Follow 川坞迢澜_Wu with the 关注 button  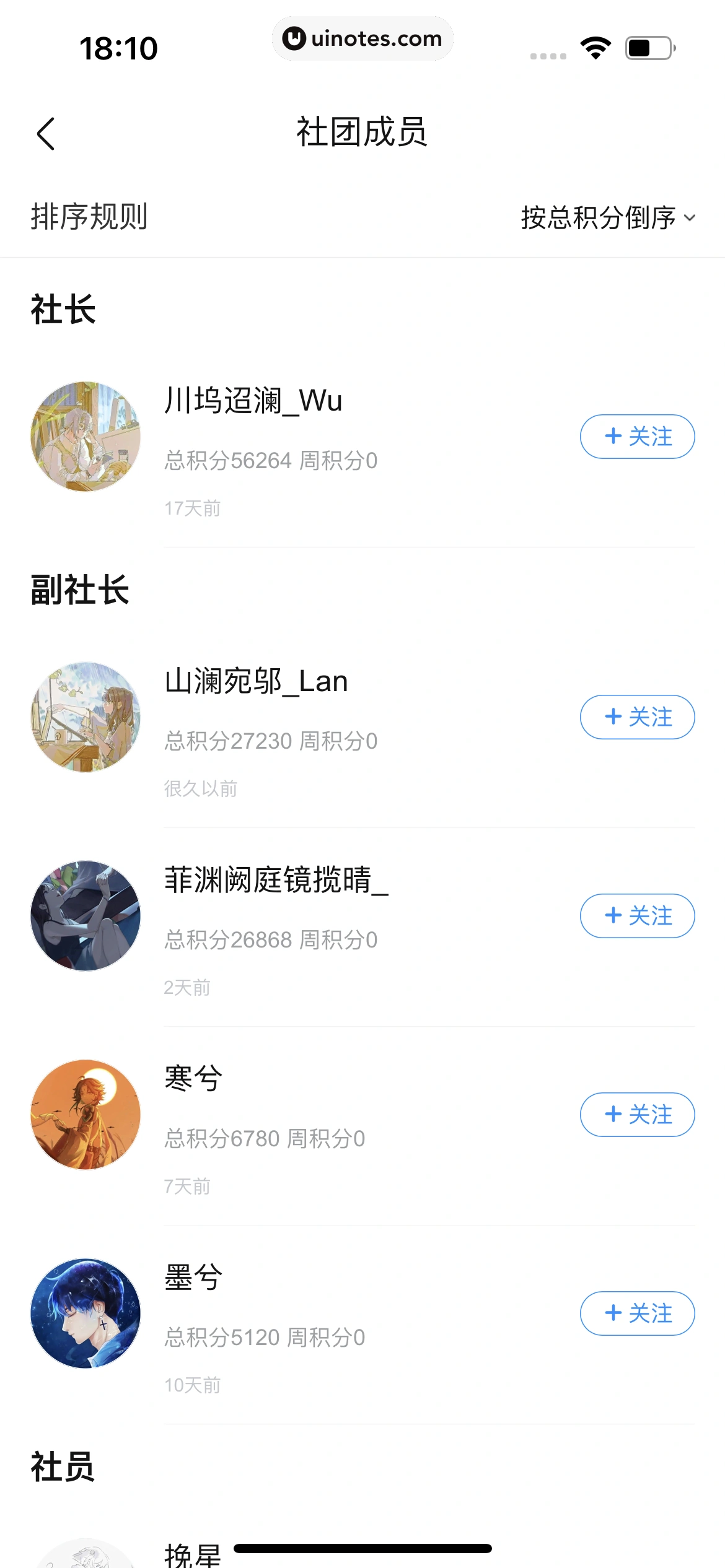[x=637, y=437]
